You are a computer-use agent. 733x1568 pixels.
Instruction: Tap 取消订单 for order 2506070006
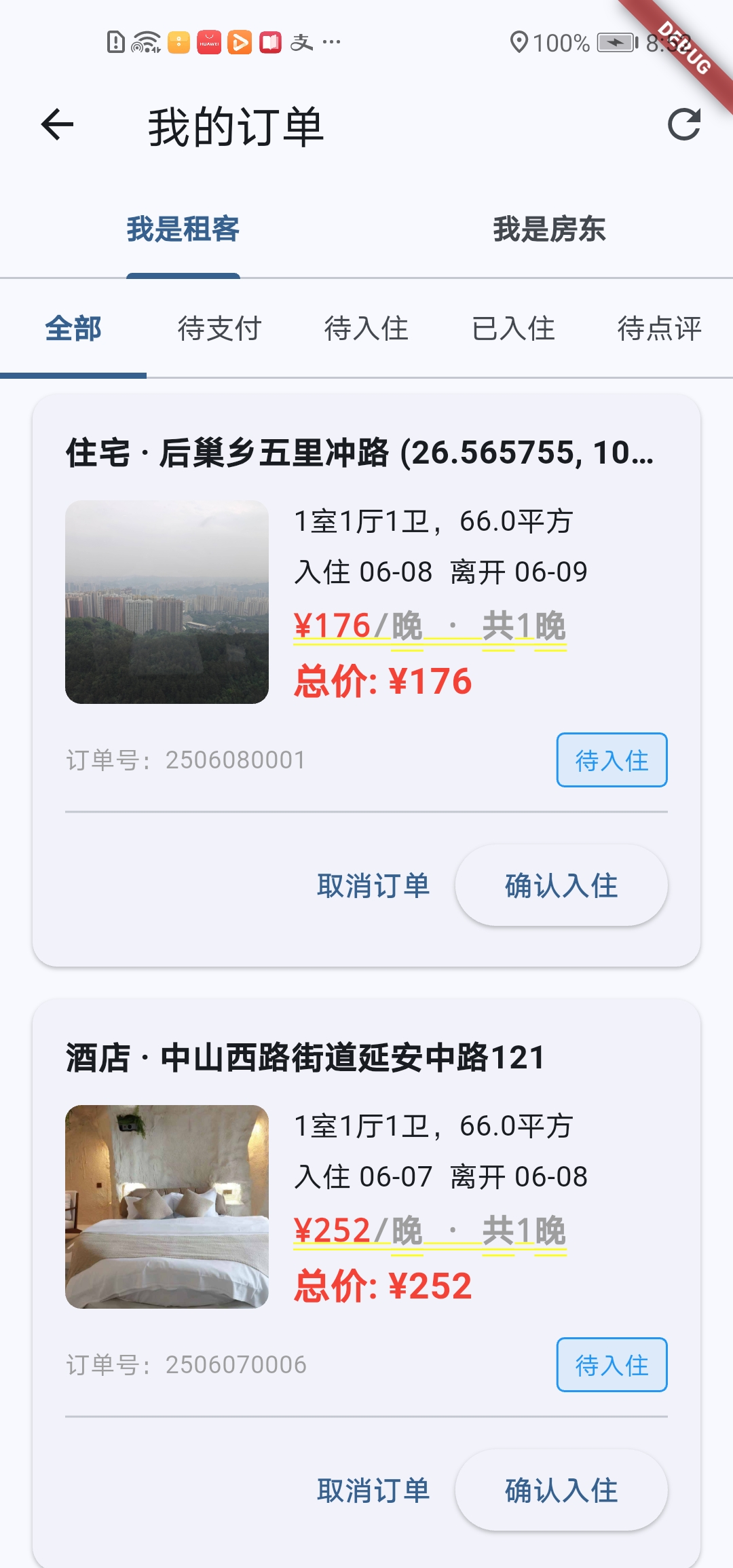373,1491
